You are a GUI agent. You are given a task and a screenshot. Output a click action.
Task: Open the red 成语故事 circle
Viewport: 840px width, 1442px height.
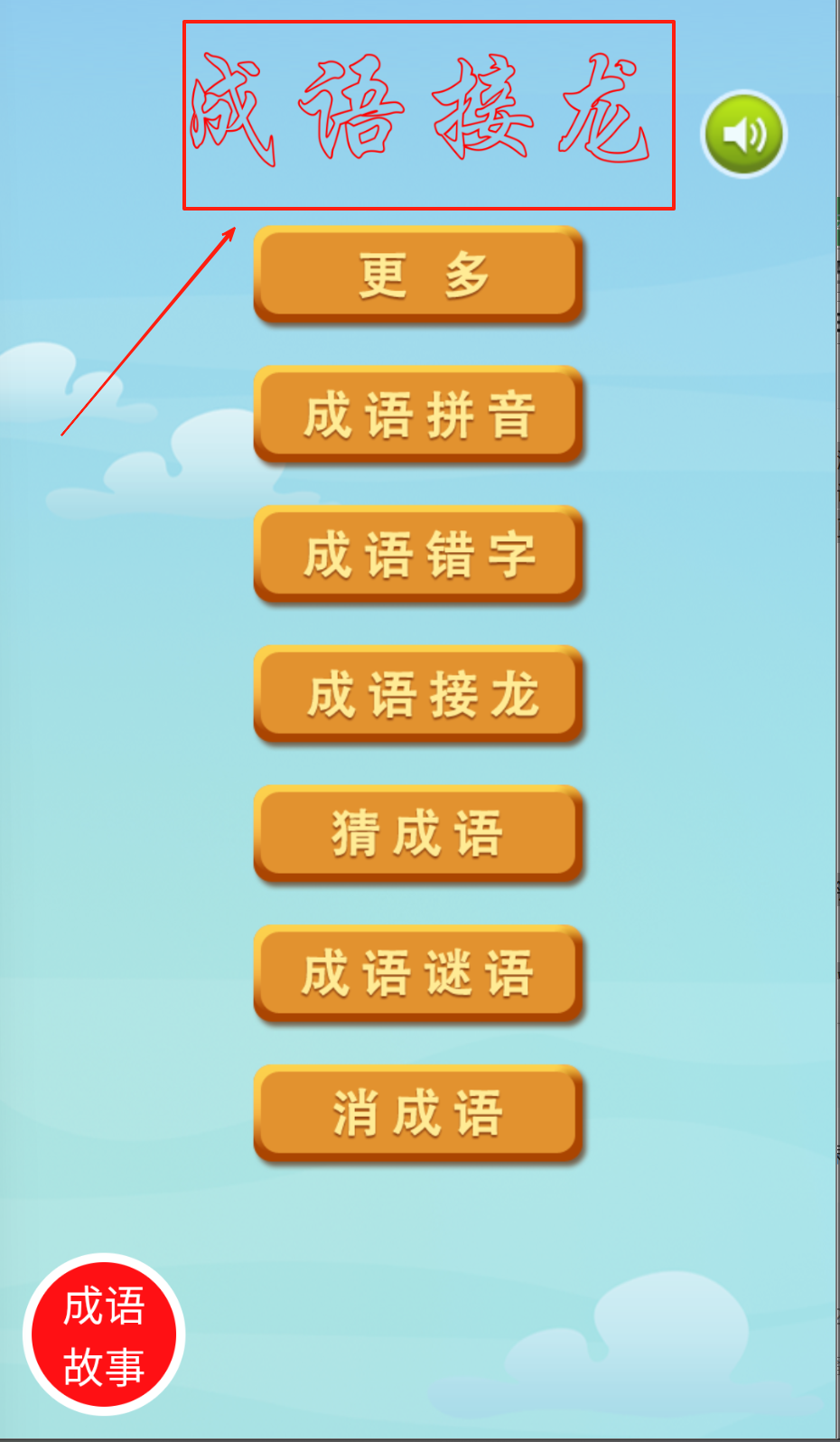(x=104, y=1334)
